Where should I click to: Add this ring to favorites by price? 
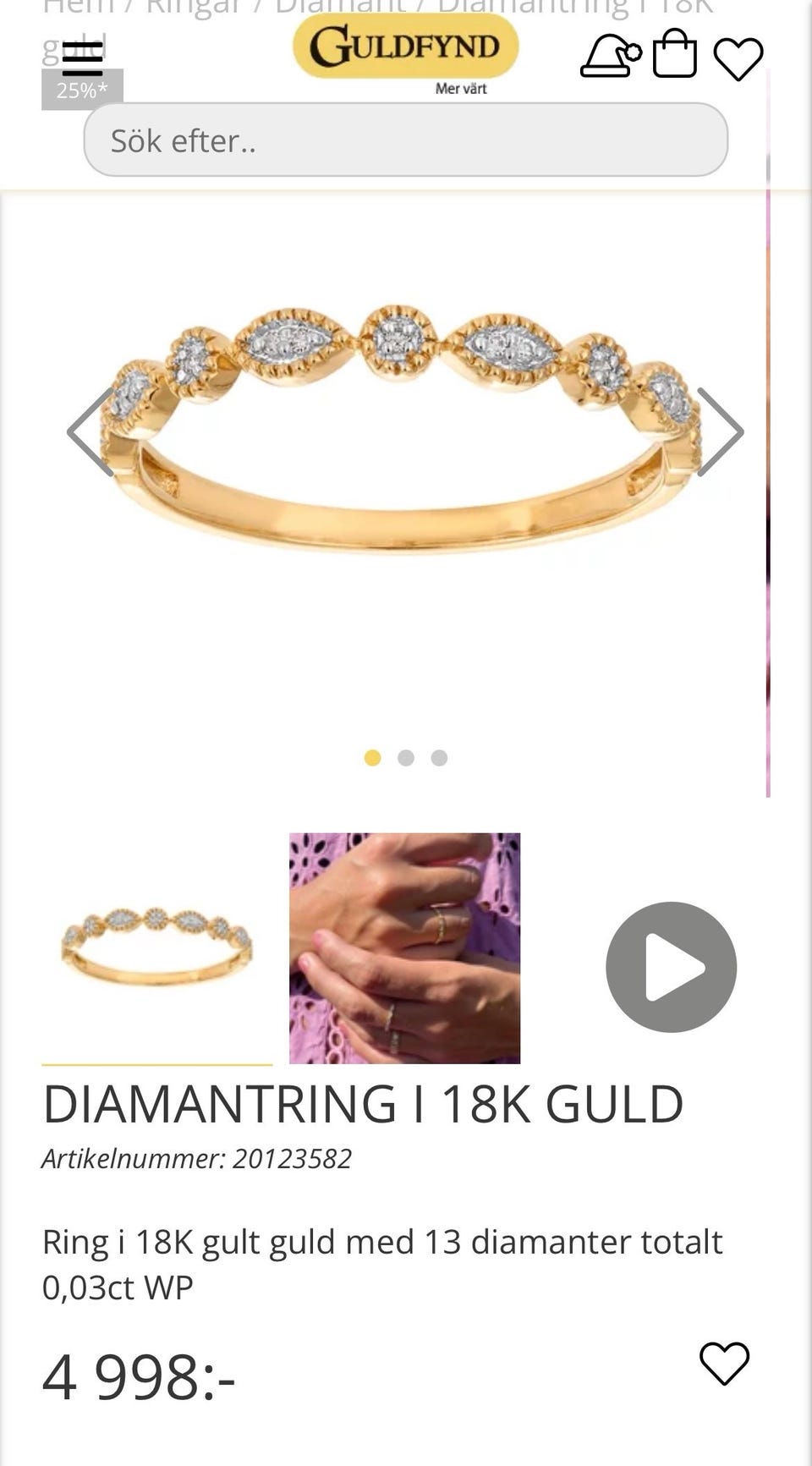pyautogui.click(x=725, y=1363)
